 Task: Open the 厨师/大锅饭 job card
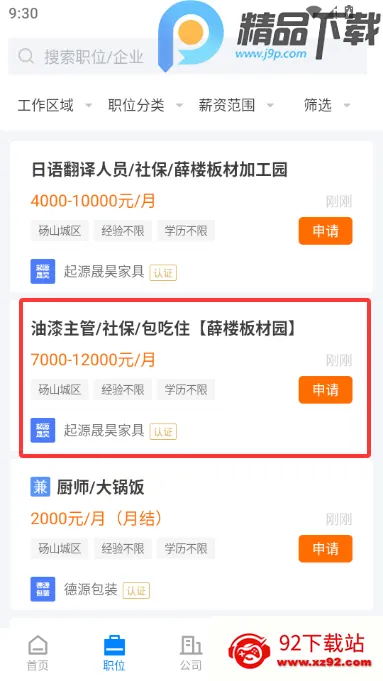[192, 535]
